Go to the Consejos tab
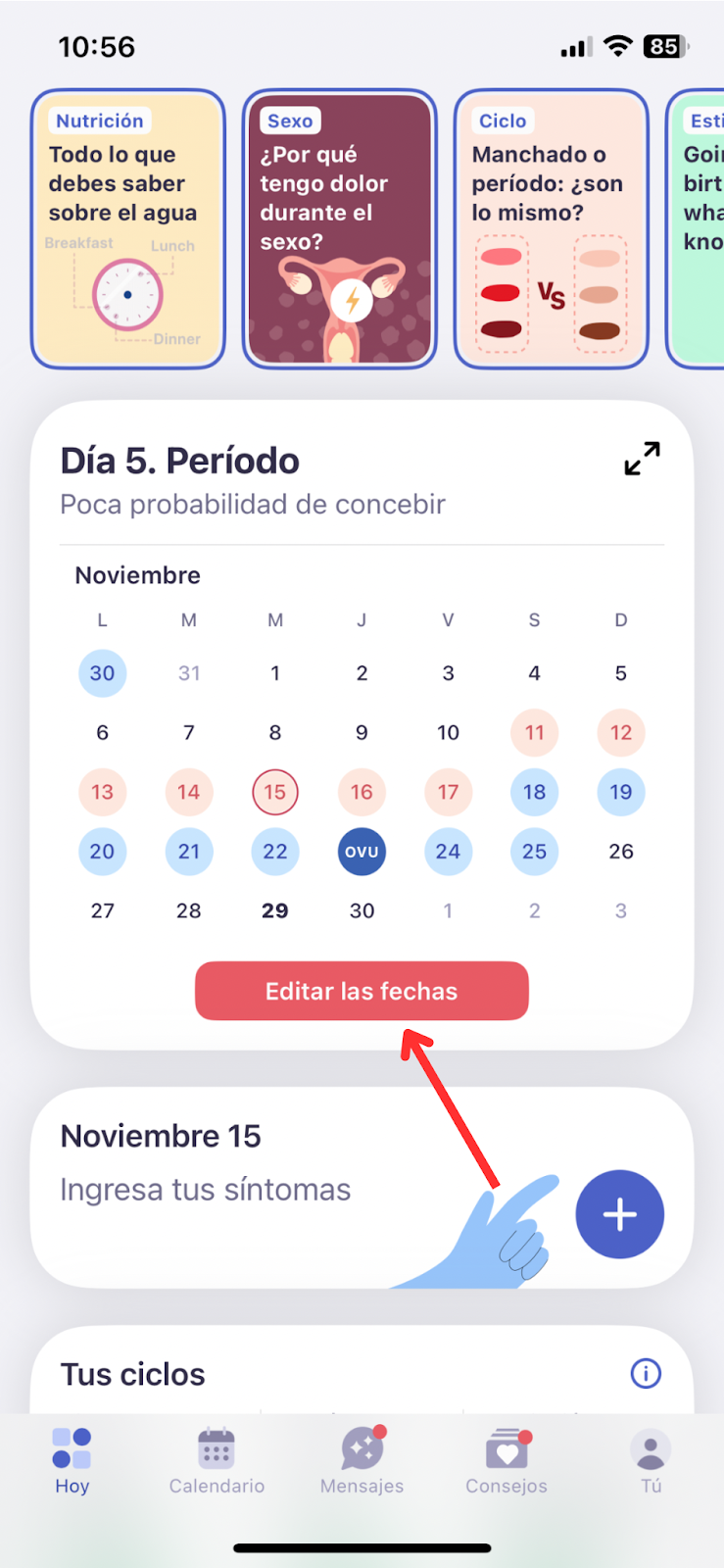The width and height of the screenshot is (724, 1568). tap(507, 1460)
